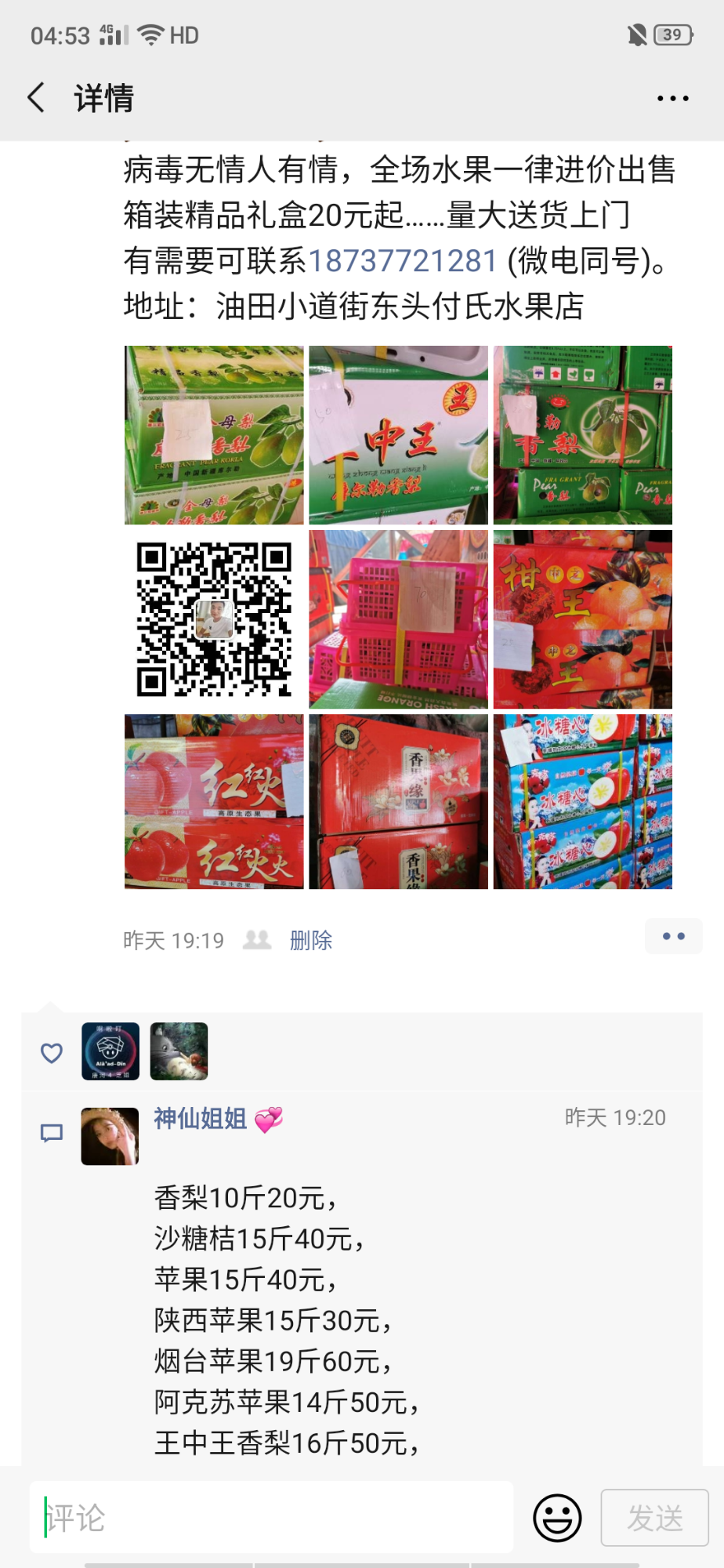This screenshot has height=1568, width=724.
Task: View the 中王 pear box photo
Action: (x=398, y=435)
